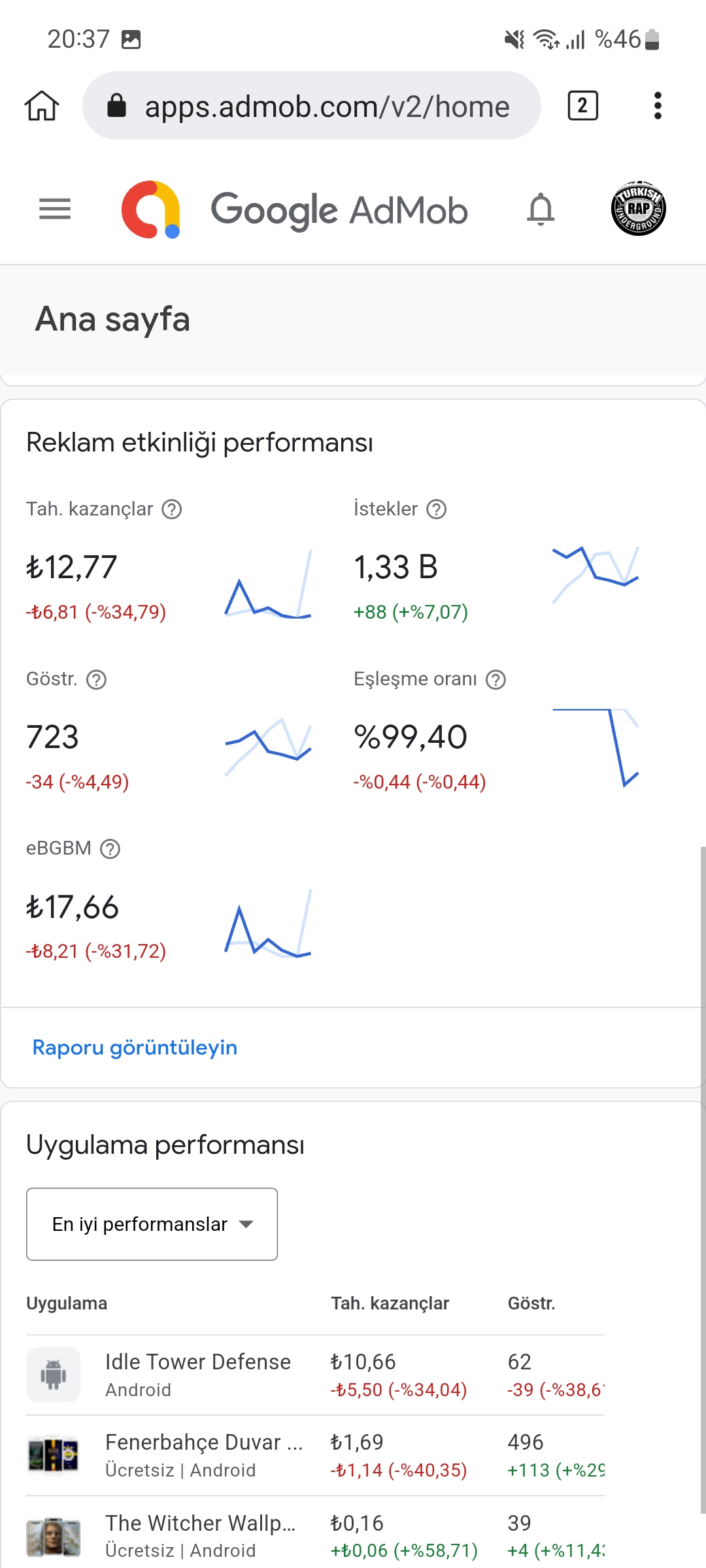Open the Fenerbahçe Duvar app row
Viewport: 706px width, 1568px height.
[315, 1455]
